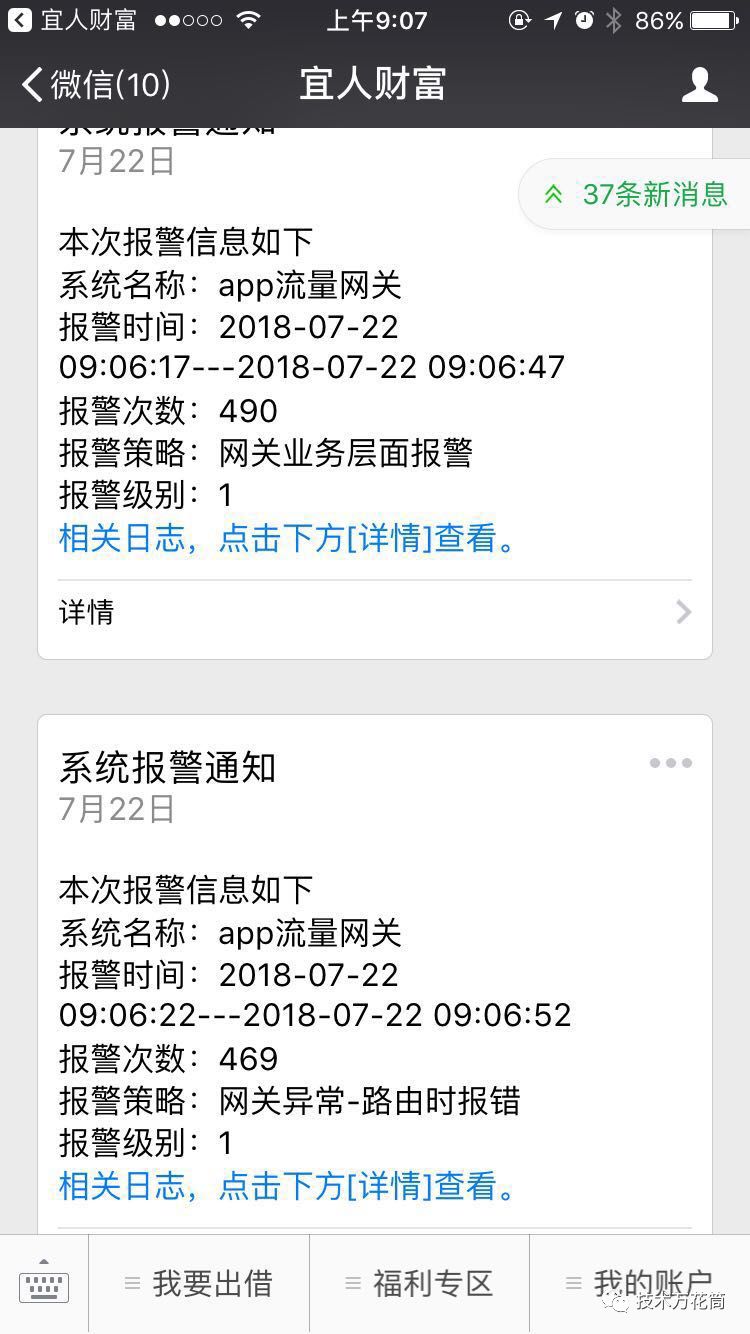Open the 福利专区 menu

tap(420, 1284)
